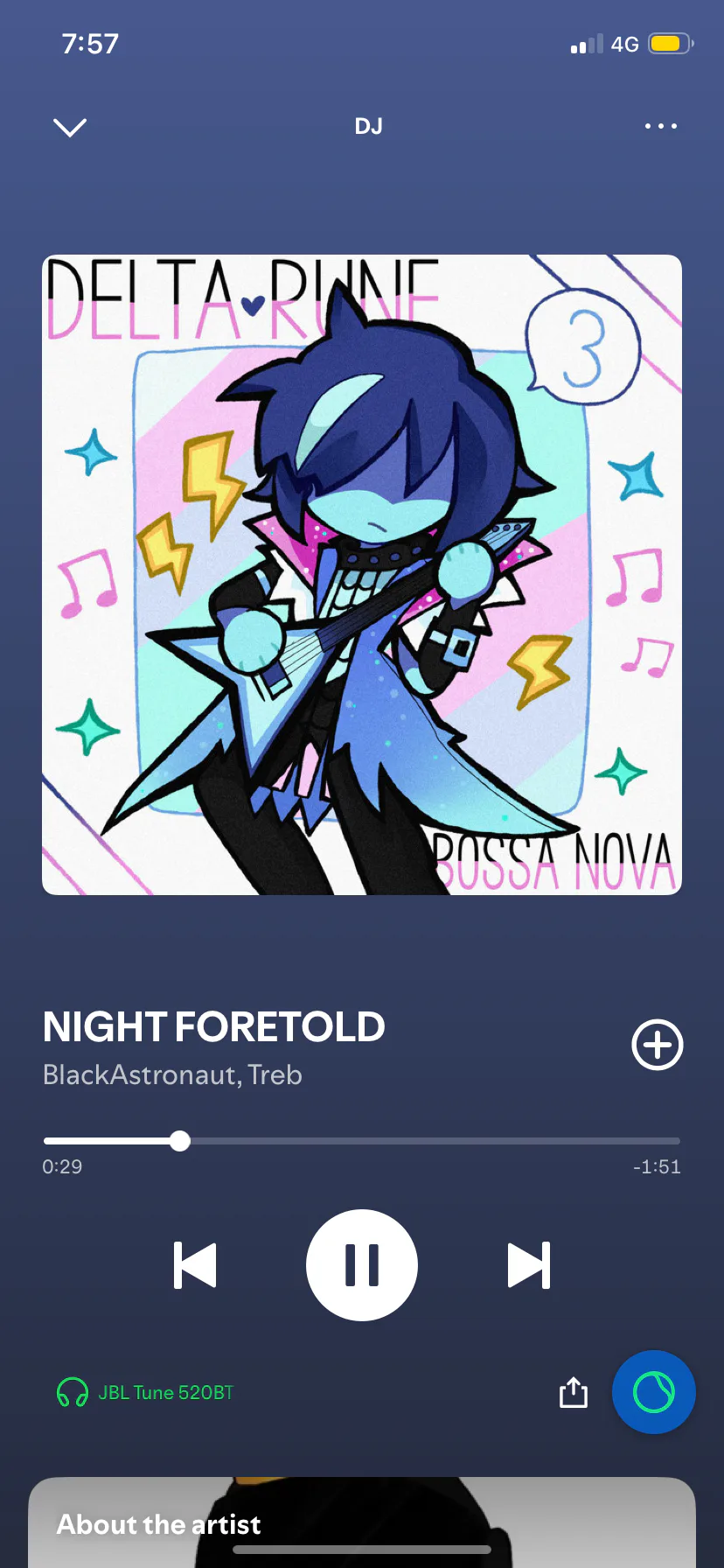Go back to the previous track
Image resolution: width=724 pixels, height=1568 pixels.
195,1265
